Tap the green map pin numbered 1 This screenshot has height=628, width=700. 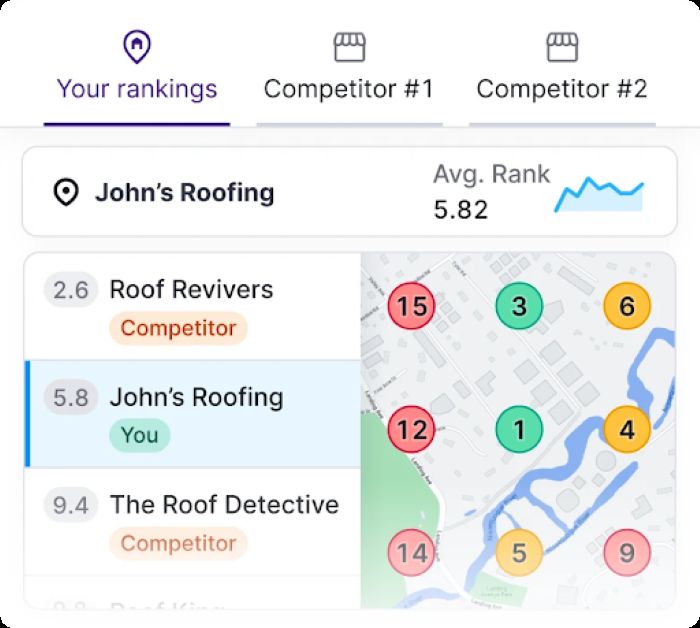[519, 431]
